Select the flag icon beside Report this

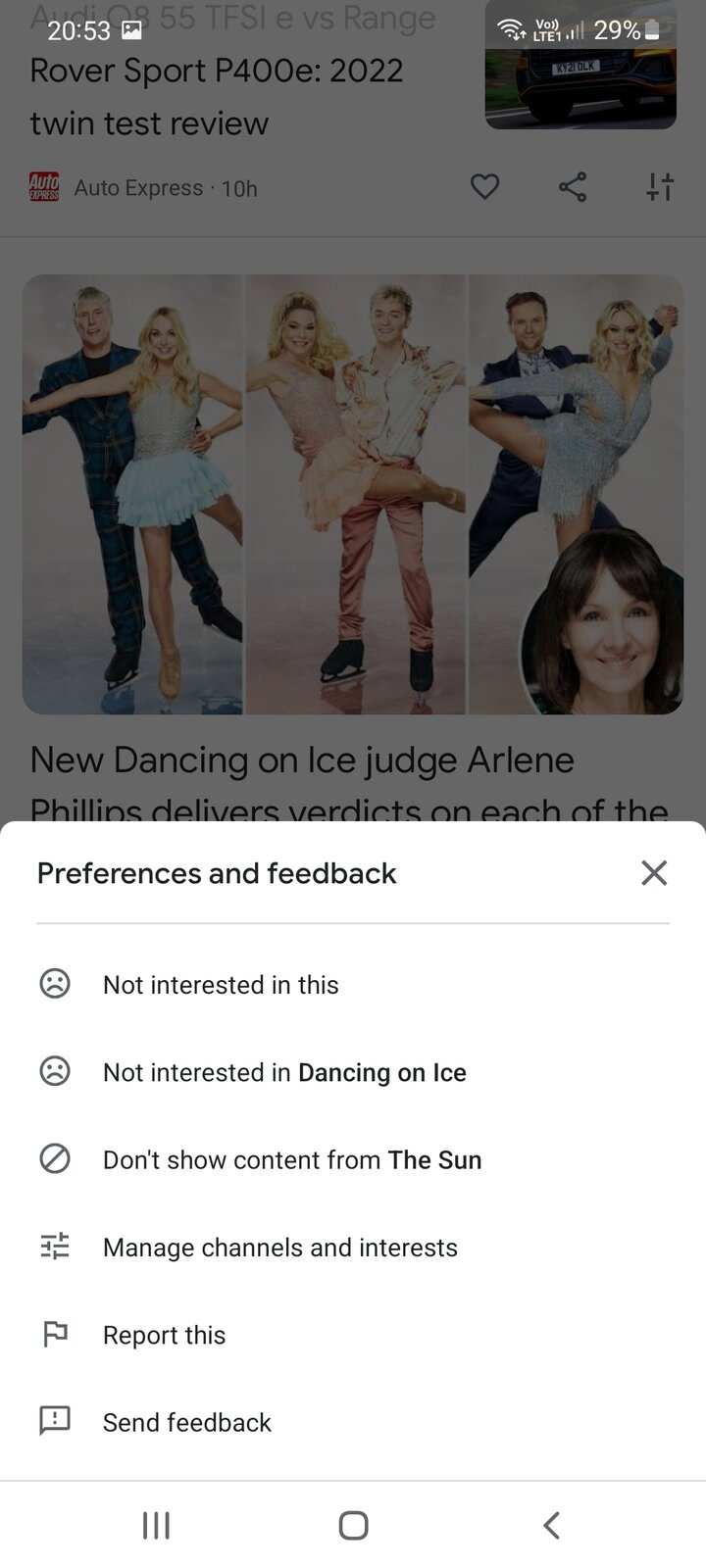tap(56, 1334)
